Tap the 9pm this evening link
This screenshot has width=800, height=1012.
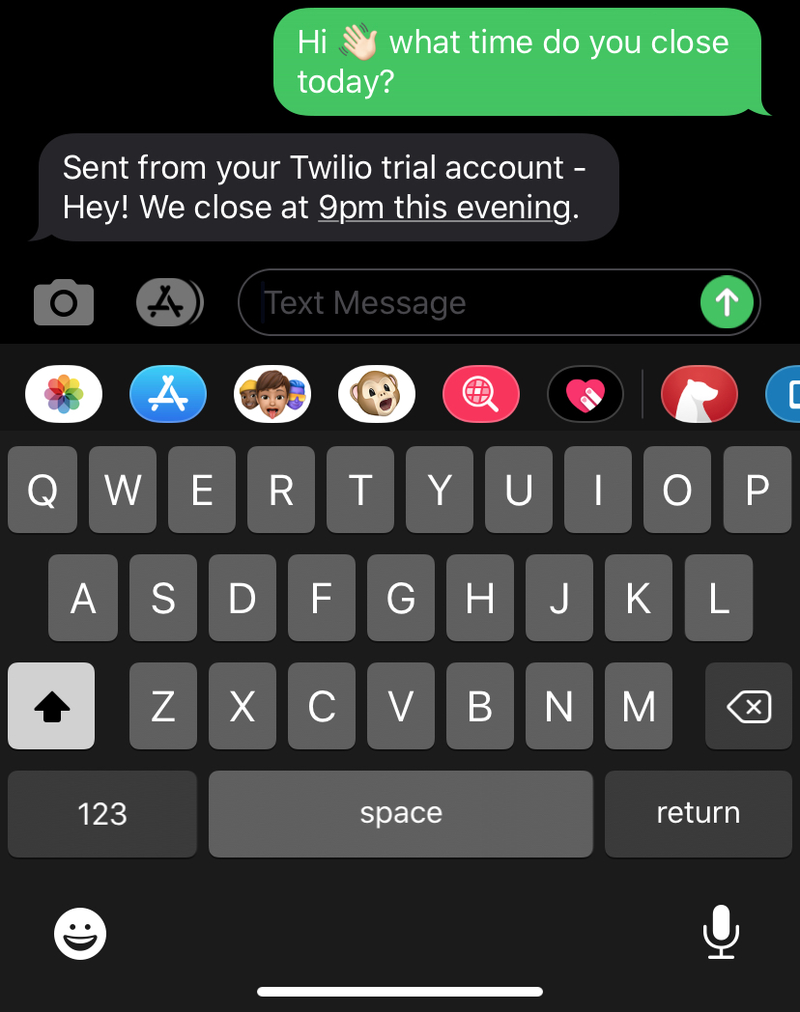(x=444, y=208)
